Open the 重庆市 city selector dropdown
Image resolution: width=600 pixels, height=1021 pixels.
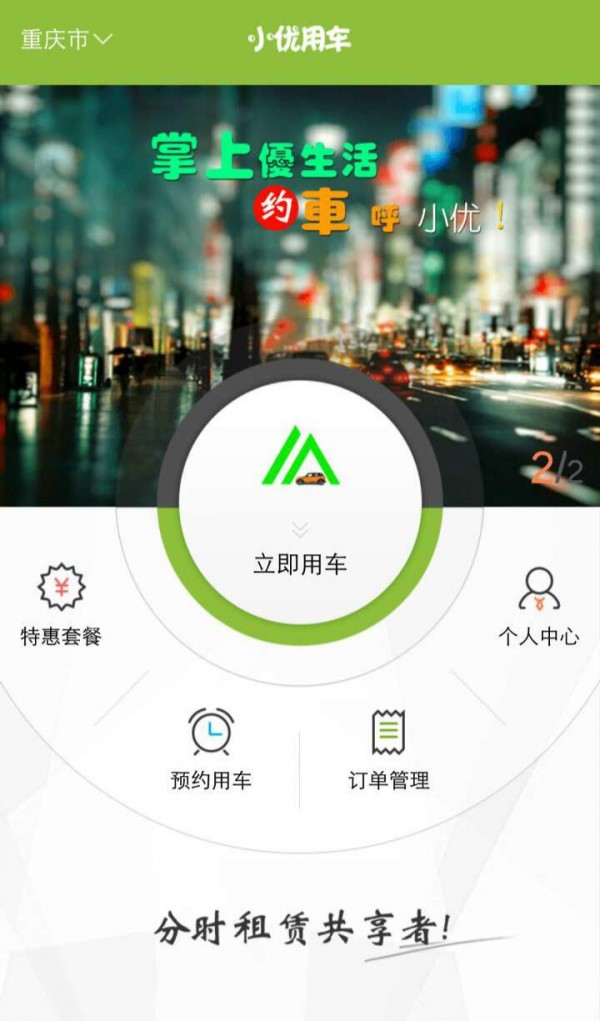[66, 40]
